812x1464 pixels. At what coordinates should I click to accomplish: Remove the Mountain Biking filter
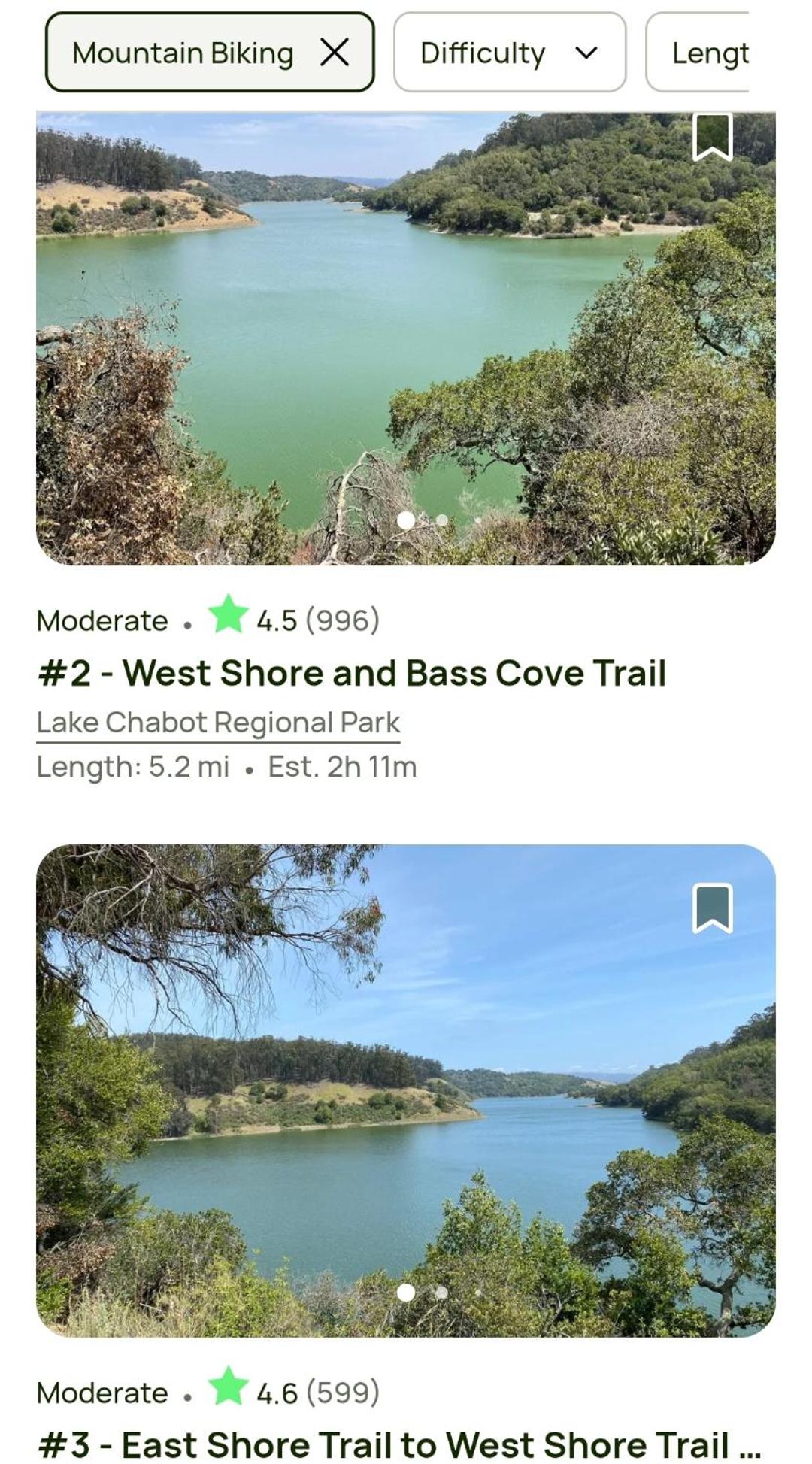click(x=334, y=53)
